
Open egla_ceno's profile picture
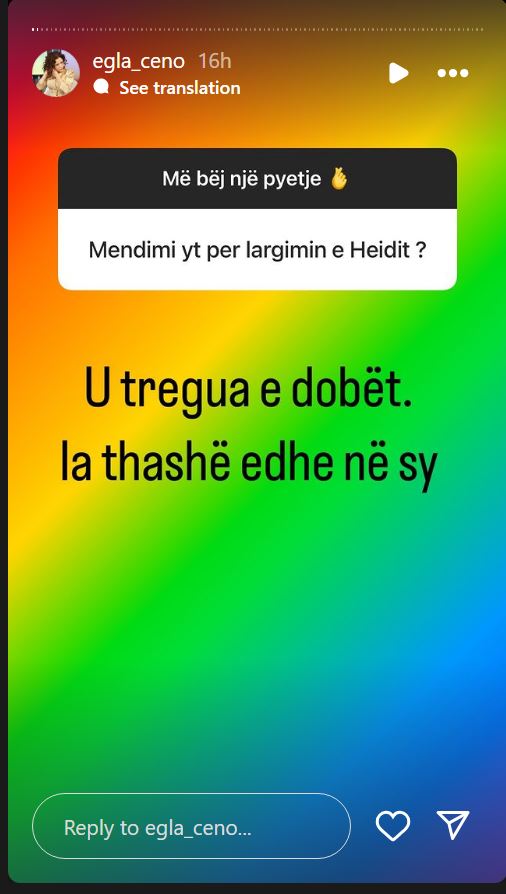coord(56,73)
